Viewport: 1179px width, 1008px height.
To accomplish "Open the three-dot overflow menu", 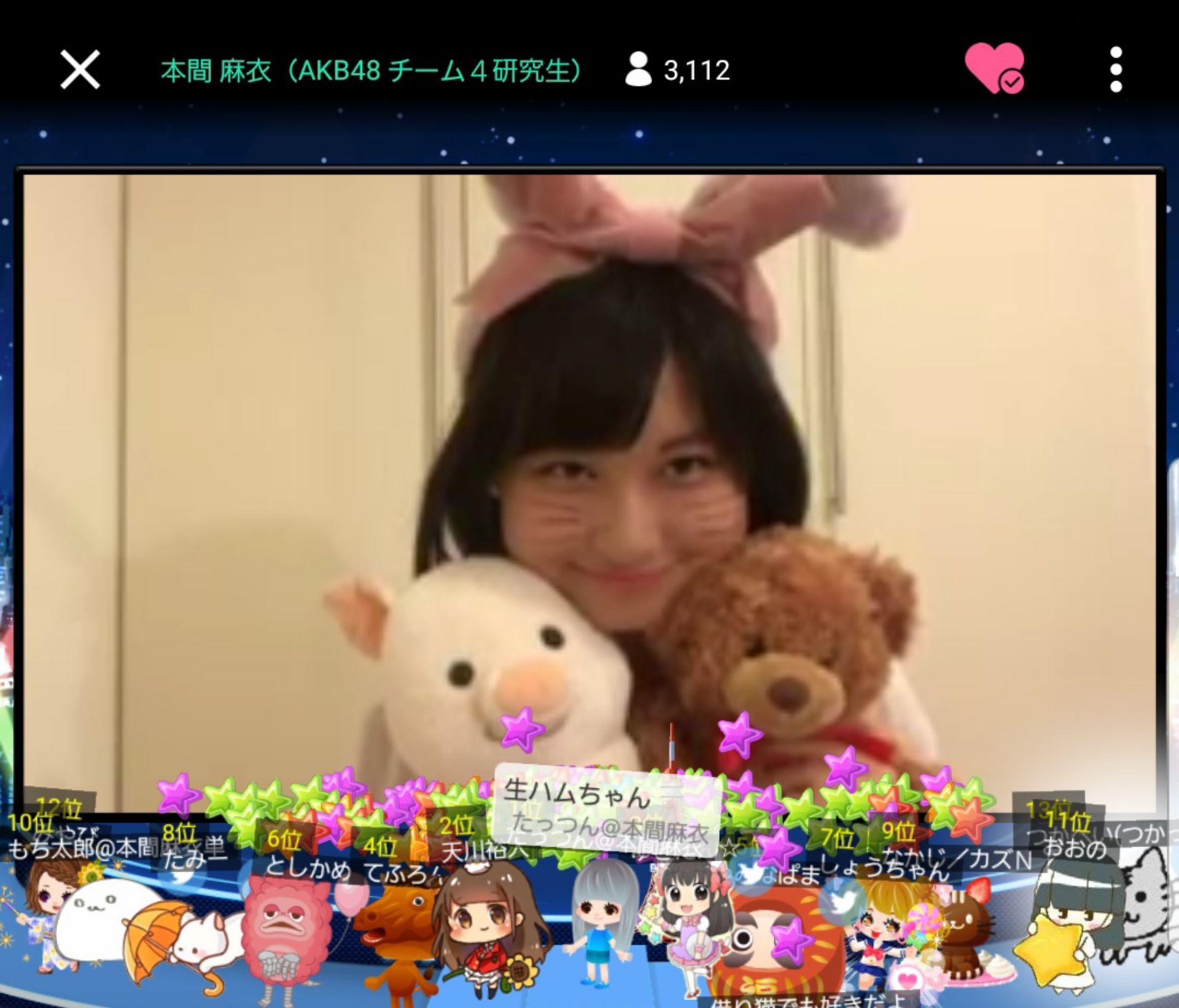I will [x=1116, y=69].
